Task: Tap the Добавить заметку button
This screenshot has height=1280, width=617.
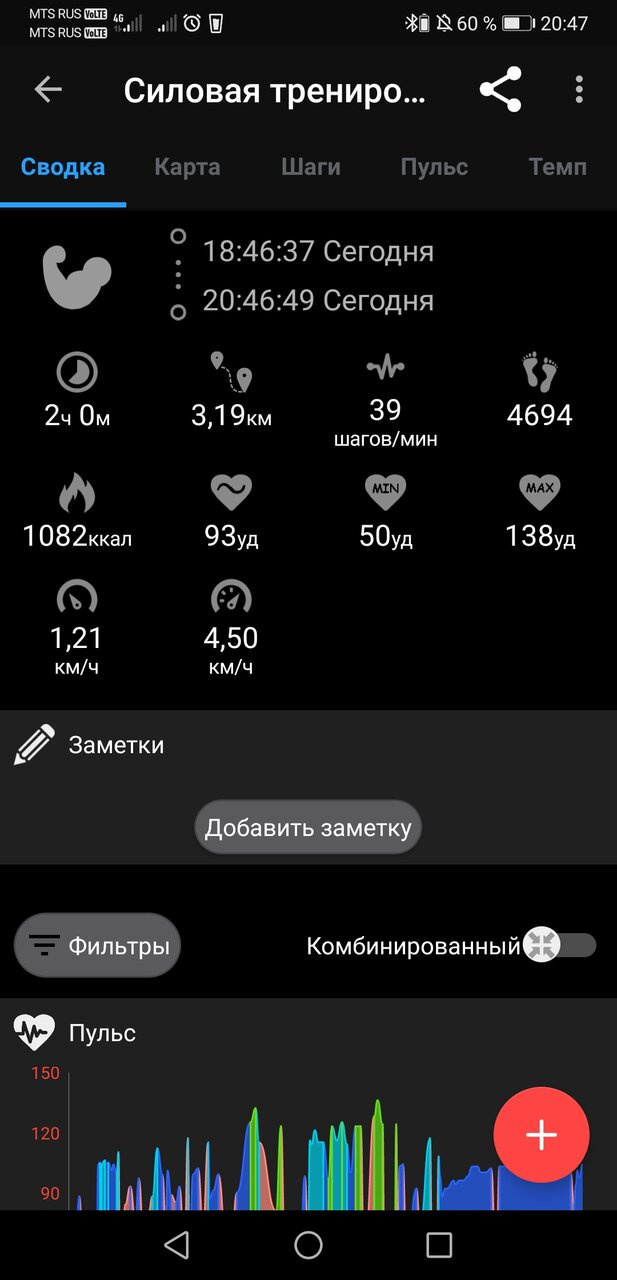Action: pyautogui.click(x=308, y=828)
